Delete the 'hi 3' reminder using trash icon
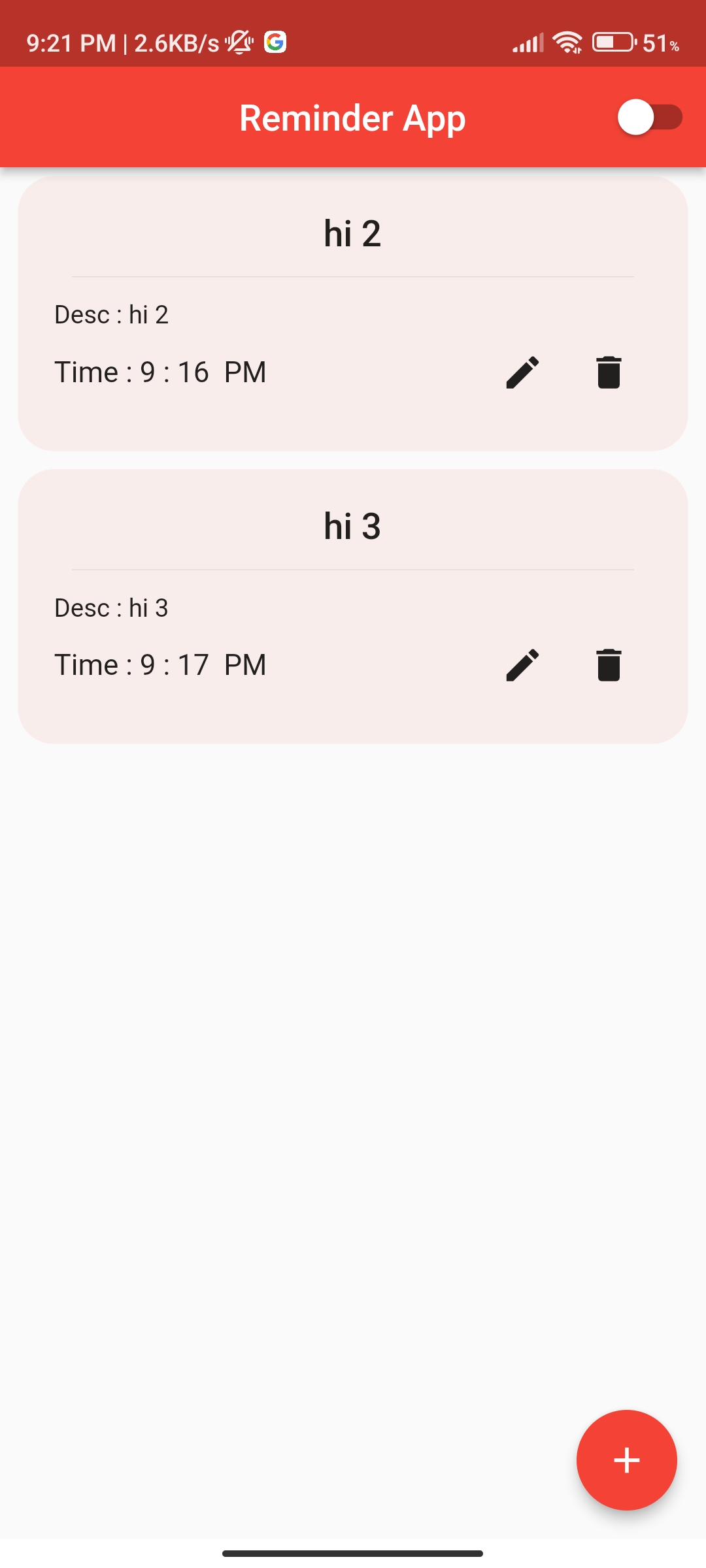 [x=608, y=664]
